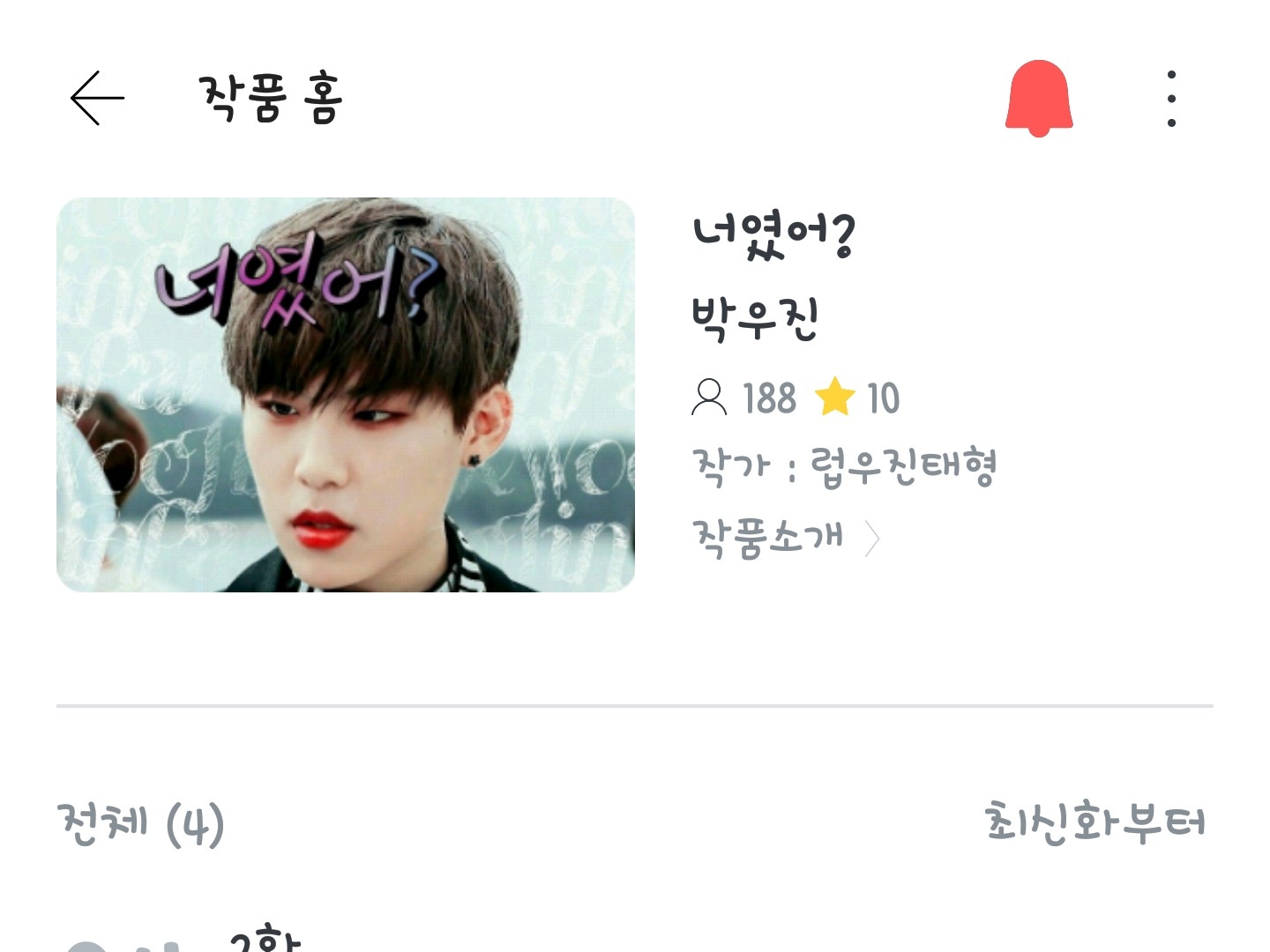The height and width of the screenshot is (952, 1270).
Task: Toggle the red notification bell
Action: click(1039, 98)
